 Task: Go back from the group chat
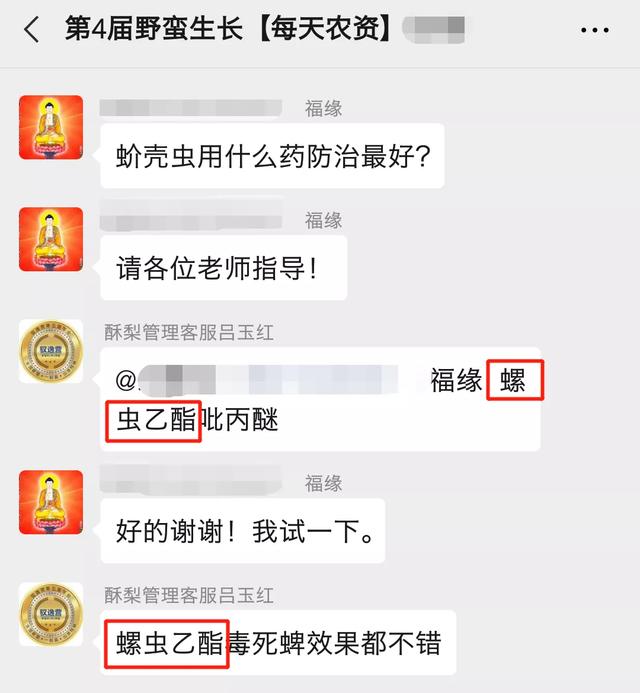point(32,30)
